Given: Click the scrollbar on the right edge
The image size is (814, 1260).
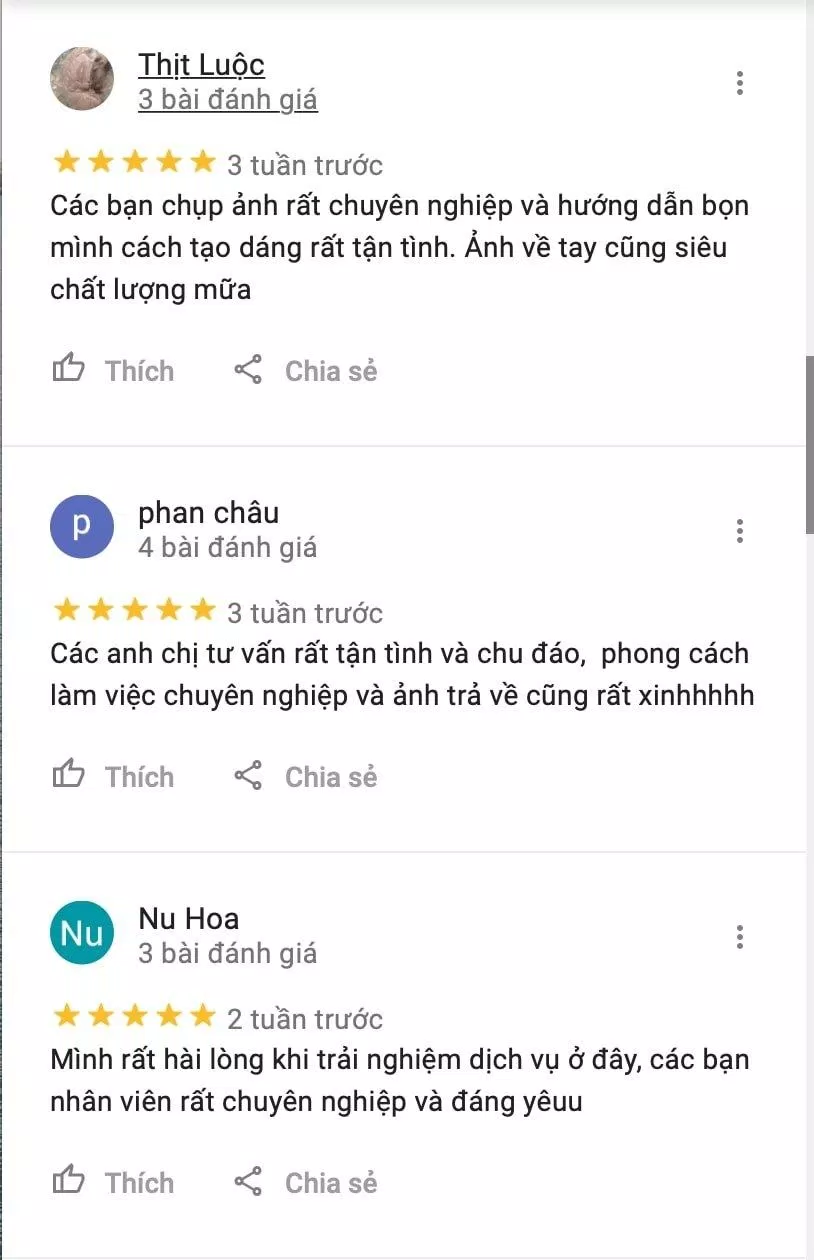Looking at the screenshot, I should pyautogui.click(x=808, y=440).
